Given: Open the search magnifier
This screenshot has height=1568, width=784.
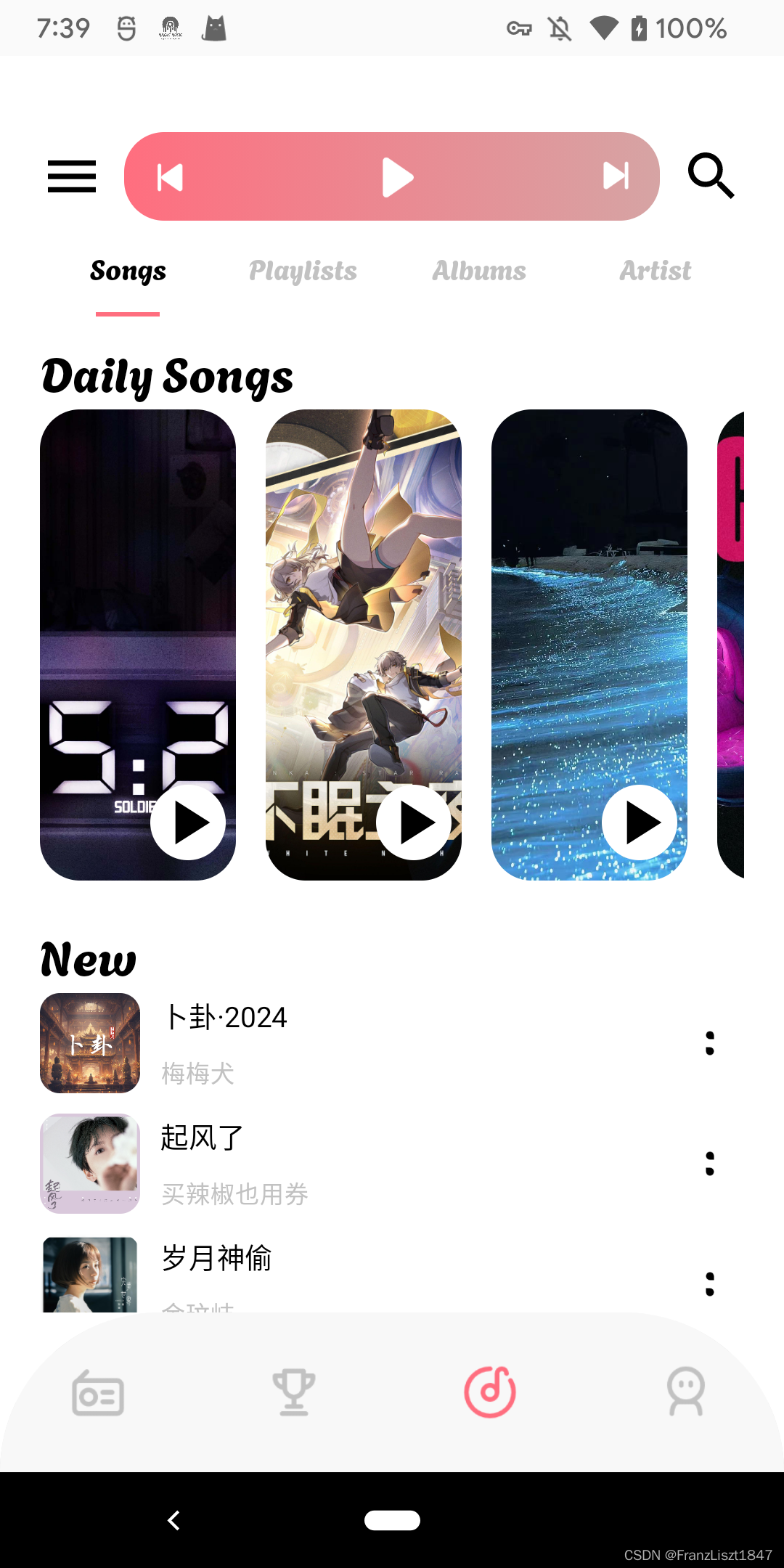Looking at the screenshot, I should [x=711, y=176].
